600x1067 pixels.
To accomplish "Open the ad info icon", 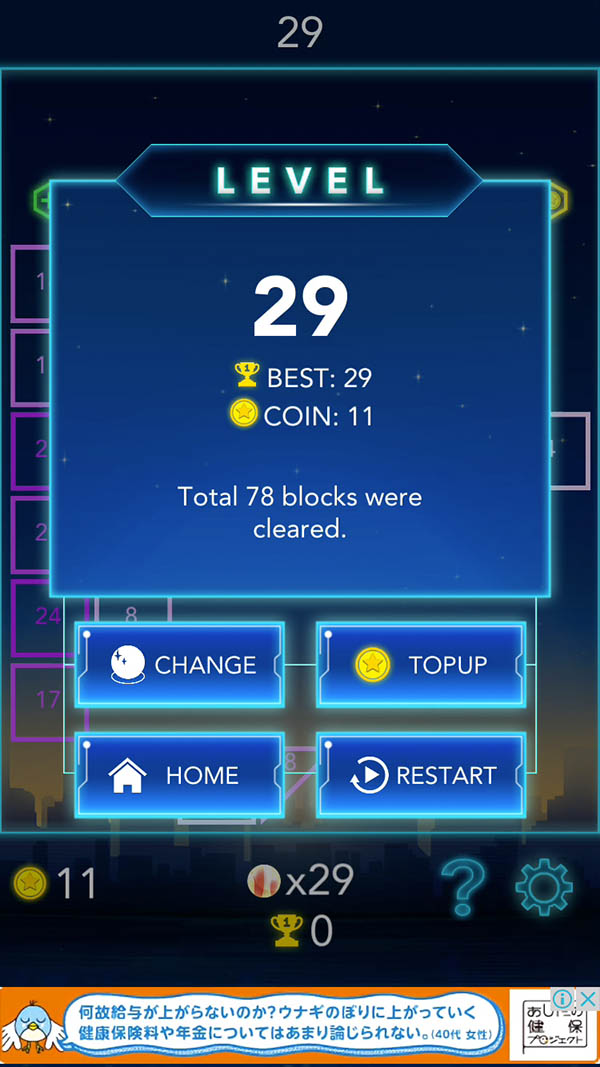I will click(x=563, y=999).
